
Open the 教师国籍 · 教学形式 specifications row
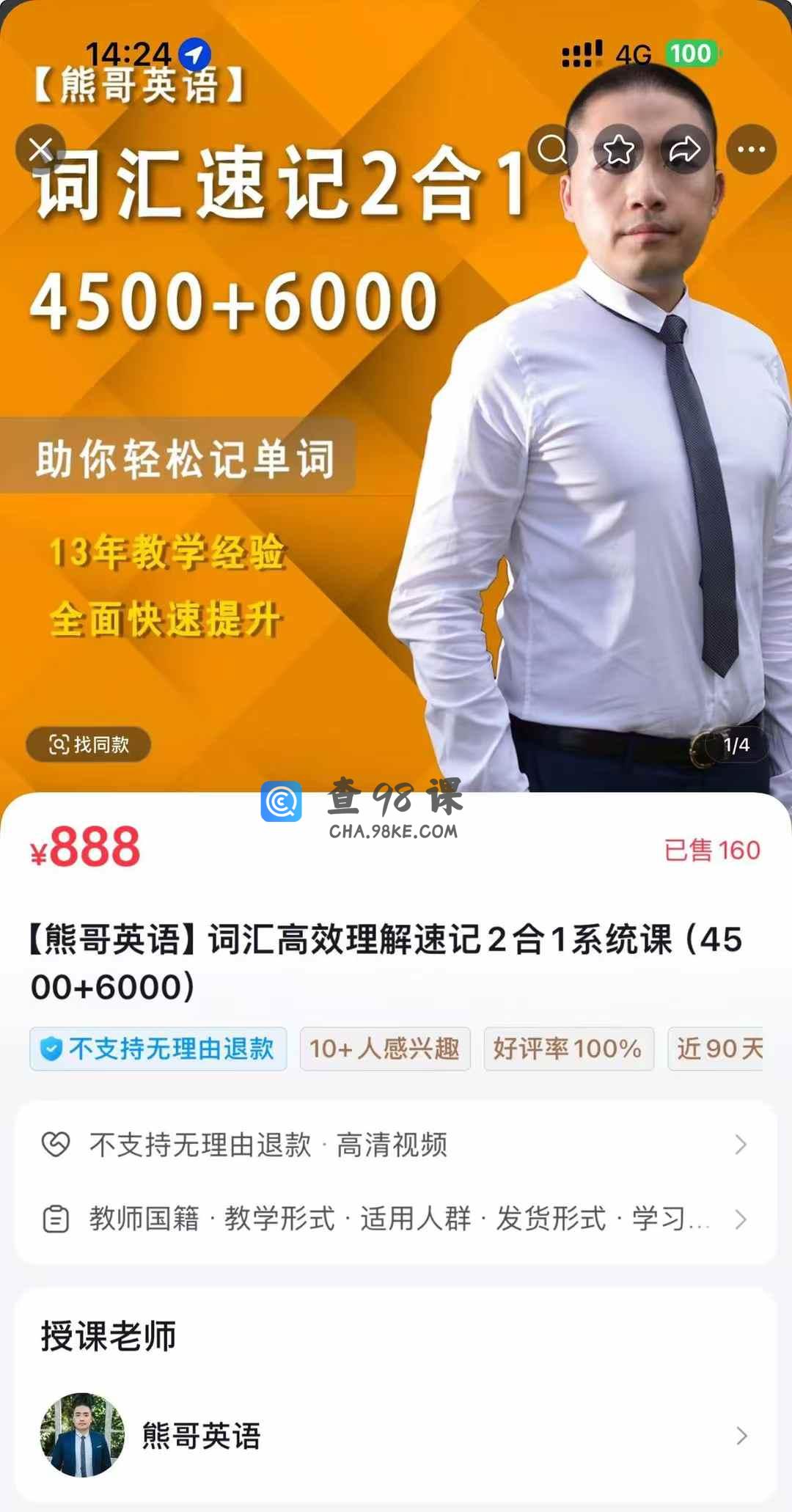click(396, 1219)
